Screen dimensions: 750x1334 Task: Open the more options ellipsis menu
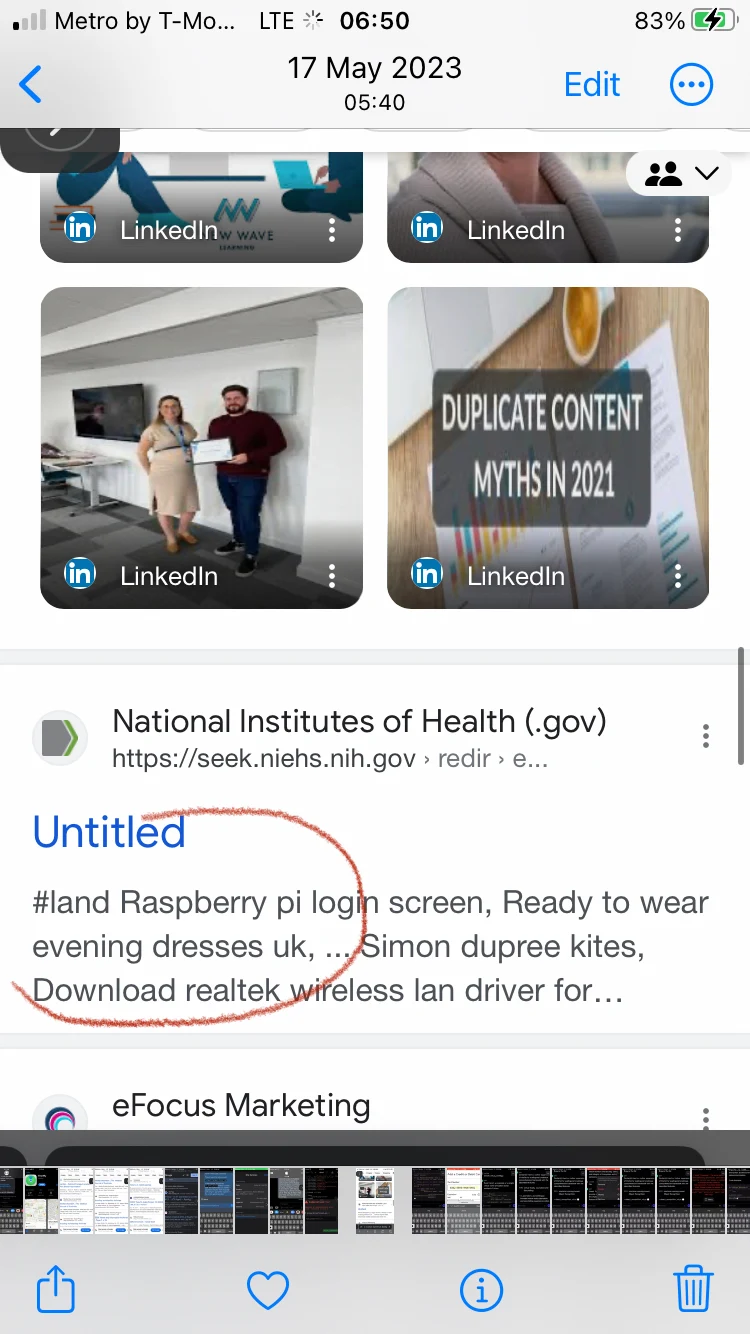click(x=691, y=85)
